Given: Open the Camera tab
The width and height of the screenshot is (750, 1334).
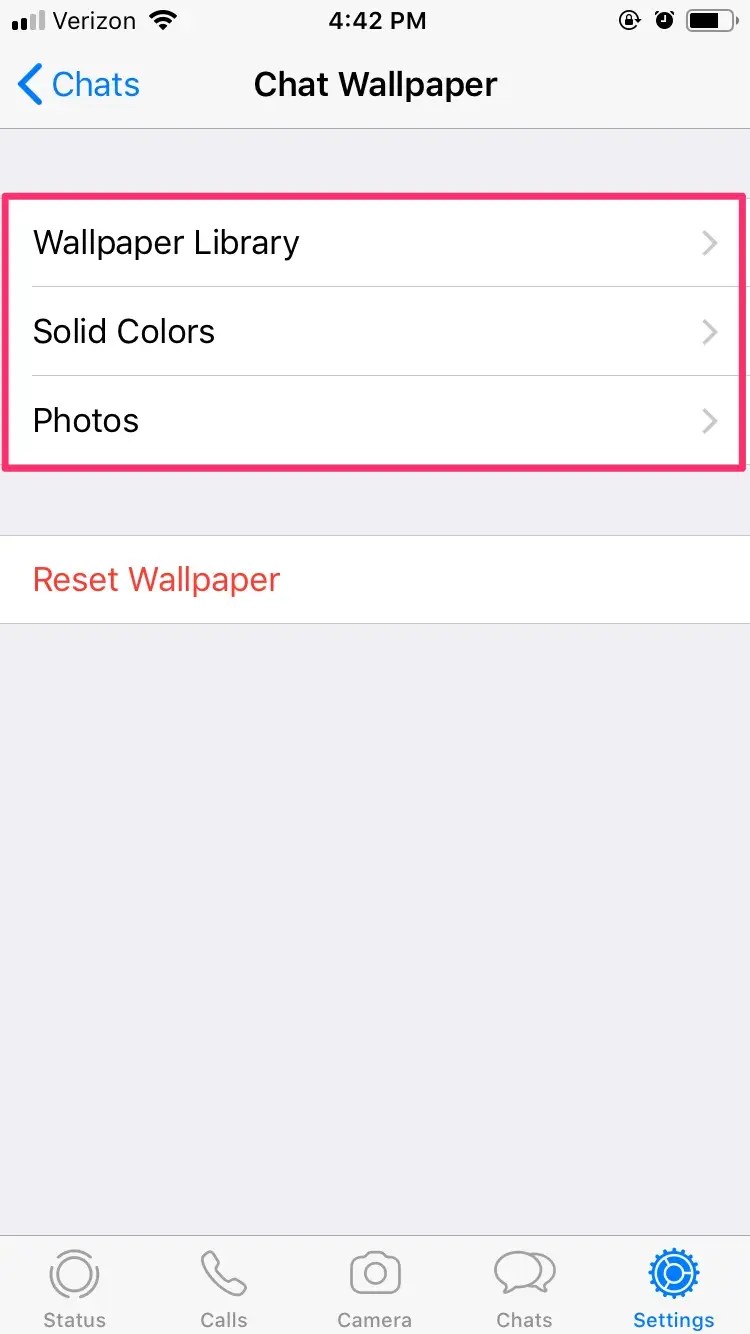Looking at the screenshot, I should pos(375,1288).
